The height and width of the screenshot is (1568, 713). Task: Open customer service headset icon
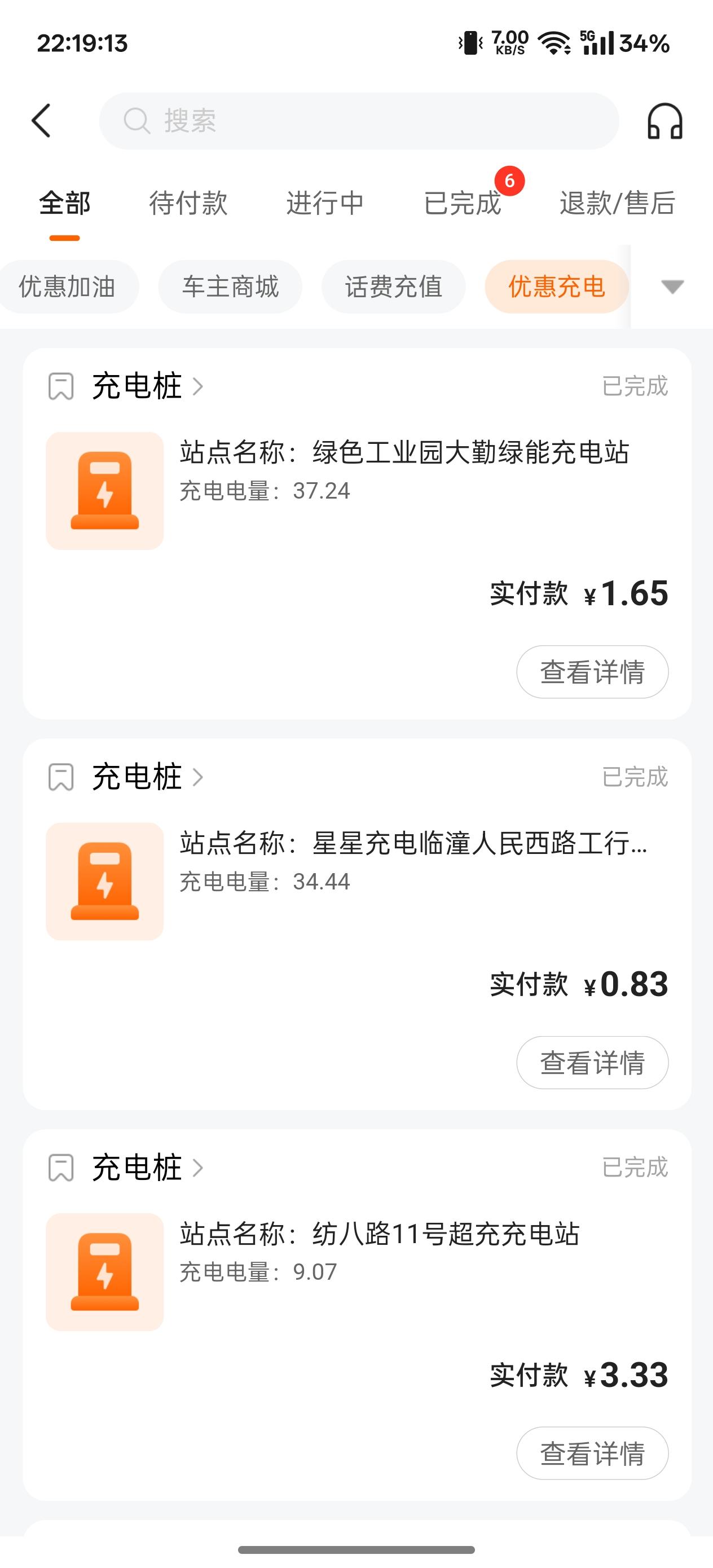click(x=664, y=121)
